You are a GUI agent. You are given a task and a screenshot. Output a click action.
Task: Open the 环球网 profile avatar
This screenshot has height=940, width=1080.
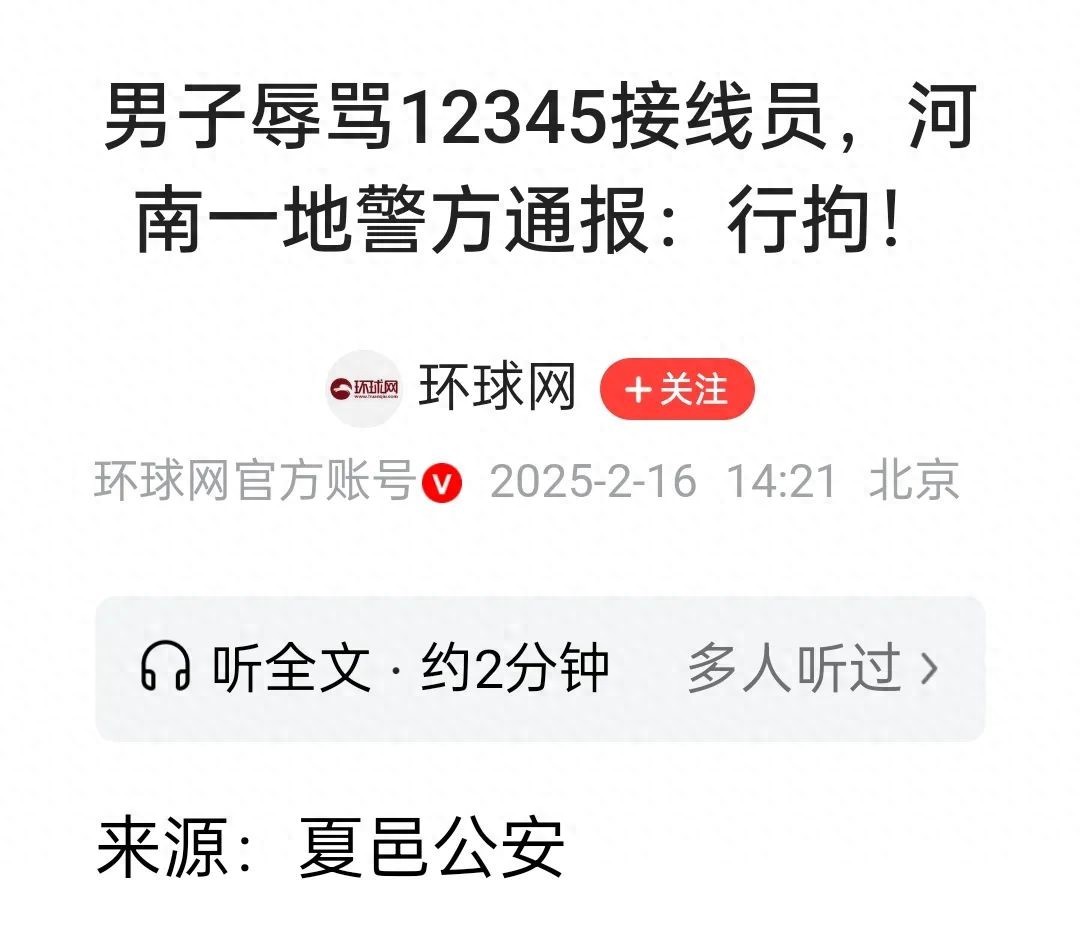click(x=364, y=389)
